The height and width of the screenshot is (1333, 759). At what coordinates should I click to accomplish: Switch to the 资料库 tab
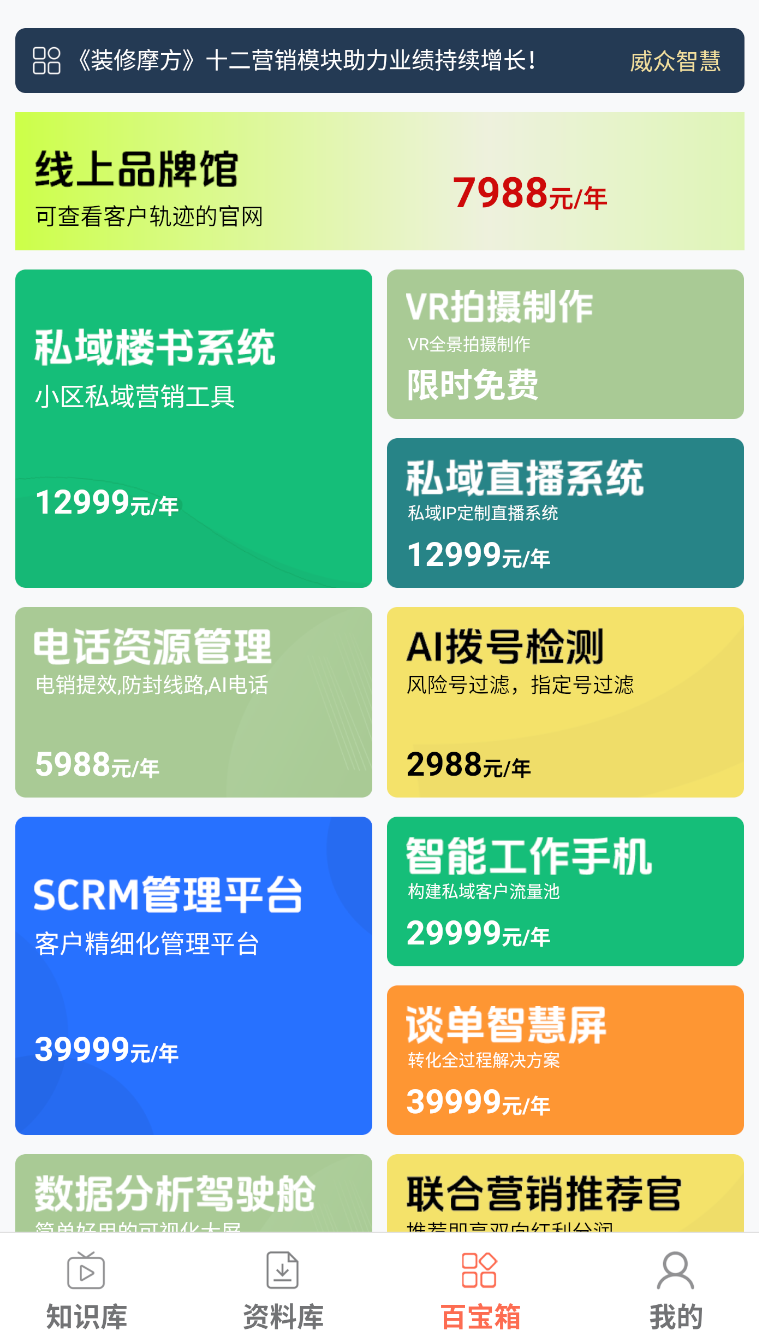coord(283,1290)
